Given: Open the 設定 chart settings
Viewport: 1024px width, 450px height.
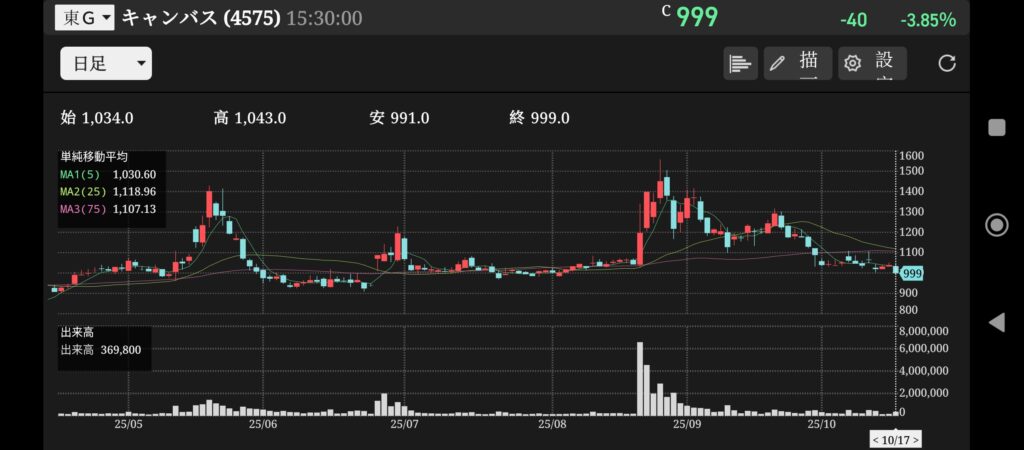Looking at the screenshot, I should [x=872, y=64].
